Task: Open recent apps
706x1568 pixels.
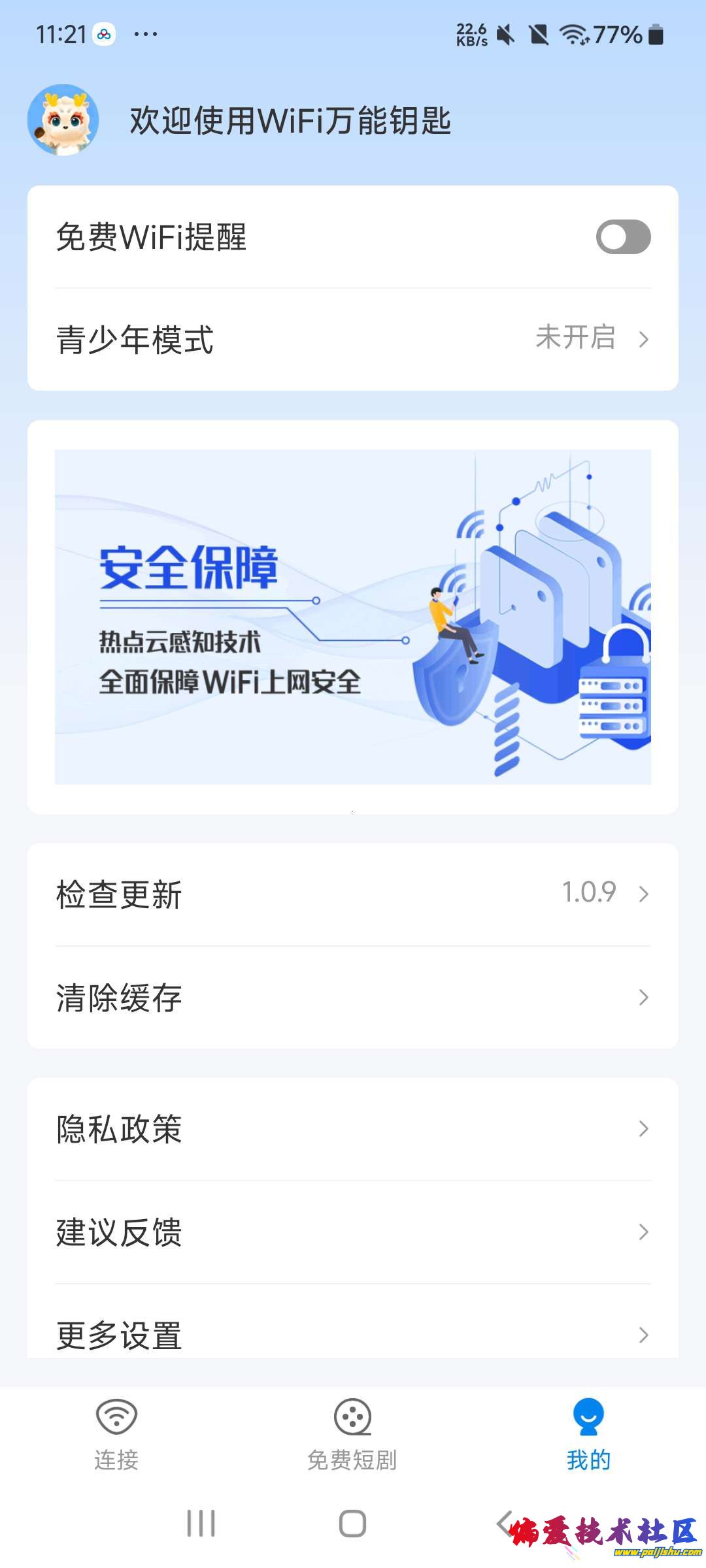Action: [201, 1524]
